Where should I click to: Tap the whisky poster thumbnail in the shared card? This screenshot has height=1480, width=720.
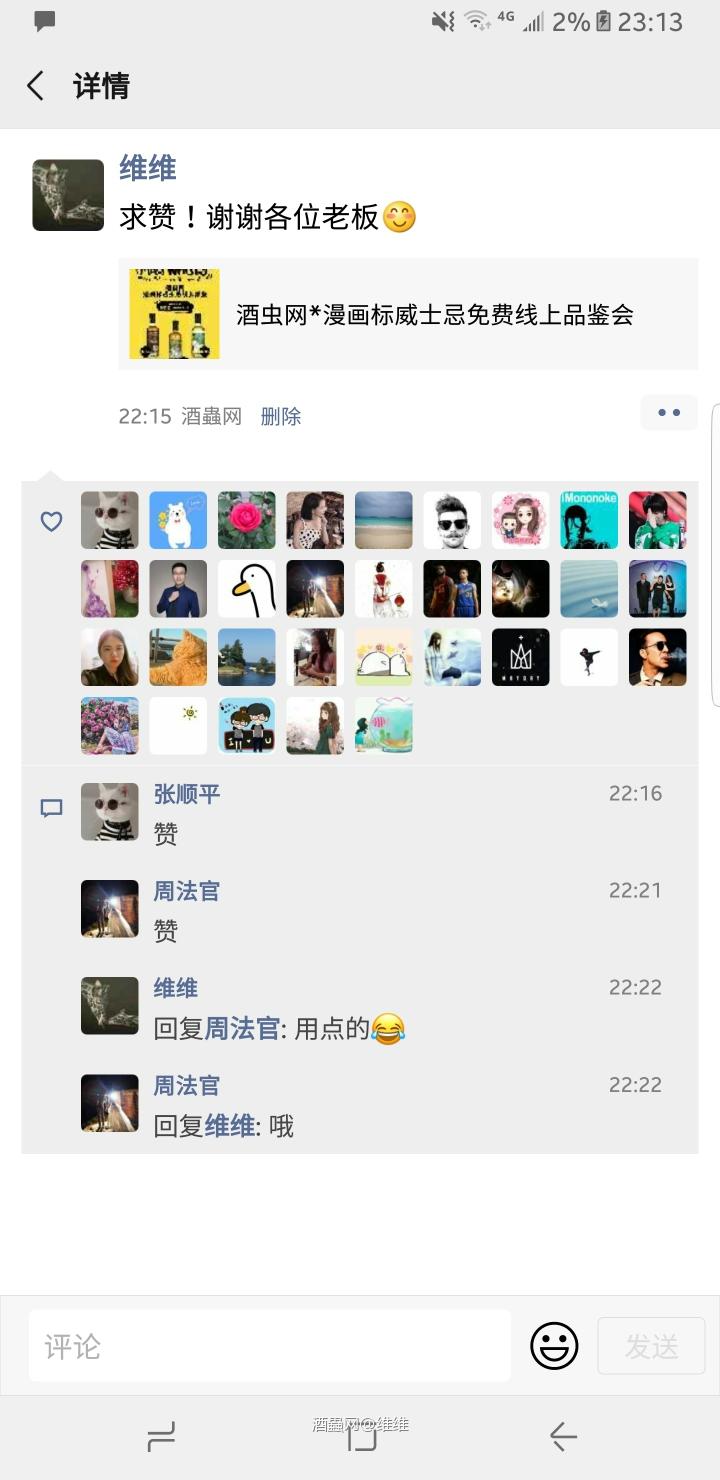coord(174,314)
